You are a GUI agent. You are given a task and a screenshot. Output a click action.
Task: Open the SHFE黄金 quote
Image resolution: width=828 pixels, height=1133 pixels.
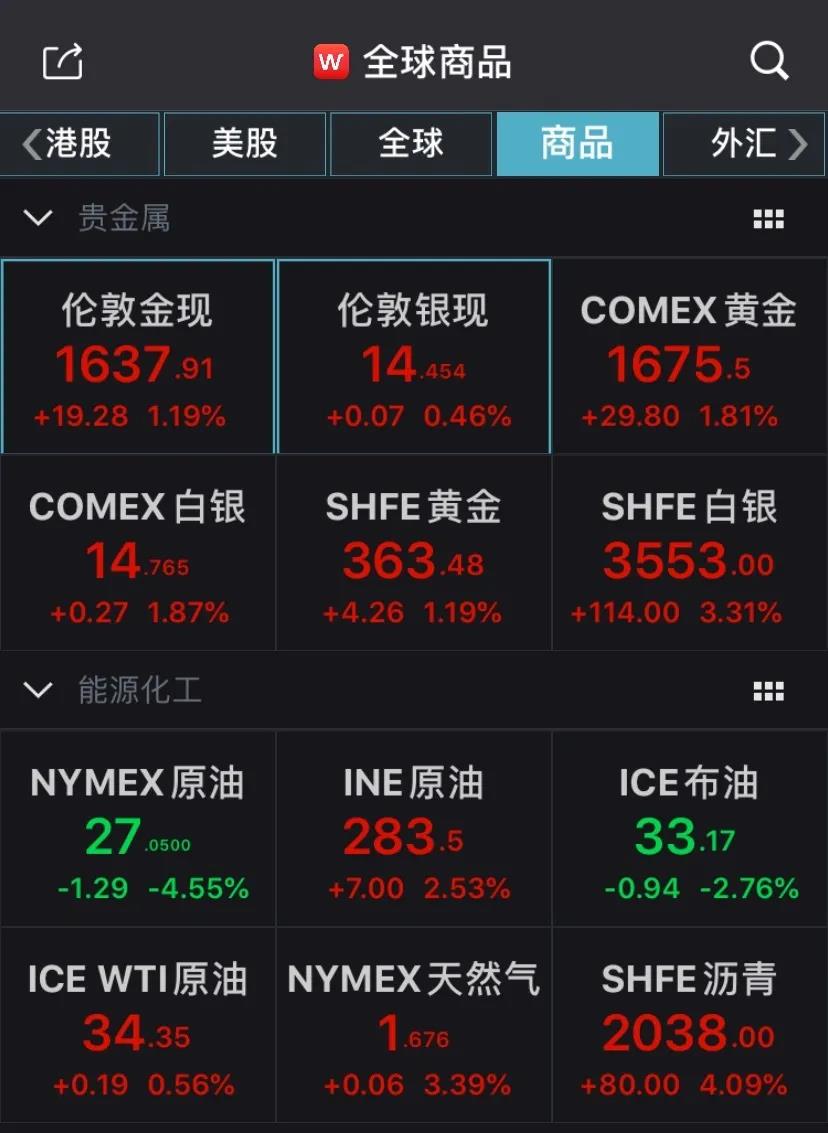pyautogui.click(x=413, y=553)
